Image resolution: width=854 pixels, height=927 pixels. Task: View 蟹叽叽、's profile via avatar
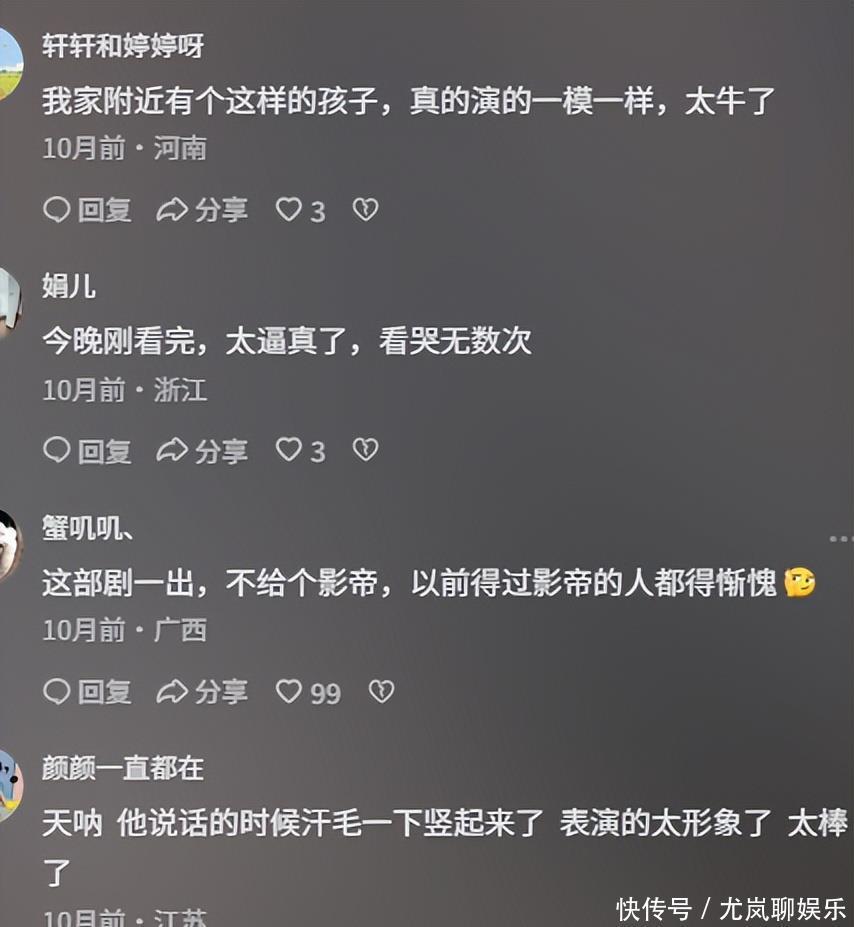8,545
